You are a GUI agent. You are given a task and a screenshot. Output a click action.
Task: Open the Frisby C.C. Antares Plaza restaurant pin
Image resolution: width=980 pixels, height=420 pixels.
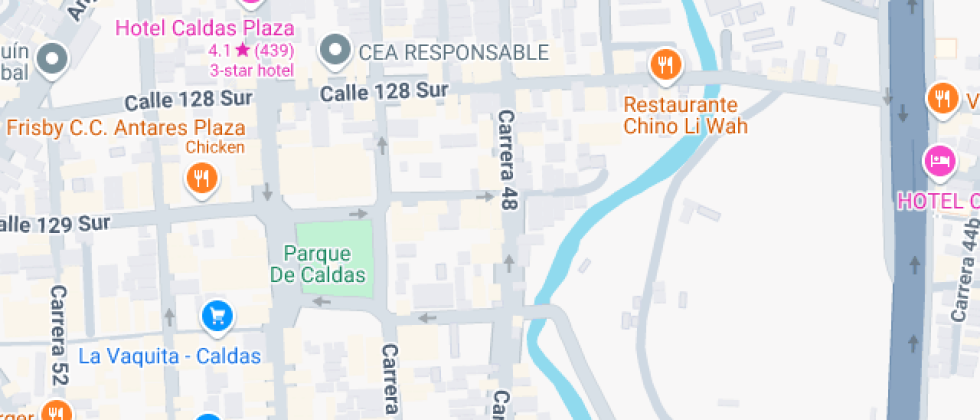pyautogui.click(x=201, y=181)
